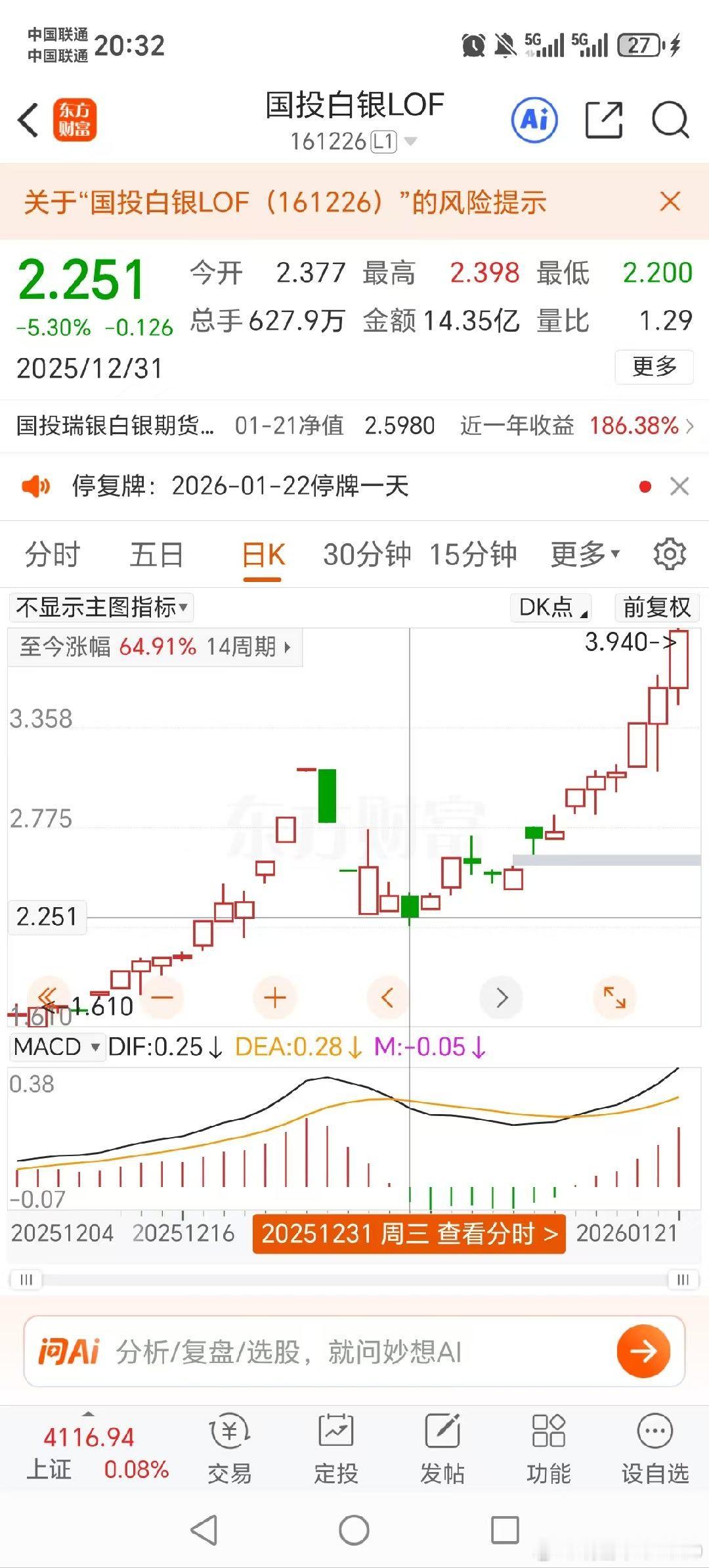The image size is (709, 1568).
Task: Tap 更多 to view extra quote data
Action: 654,368
